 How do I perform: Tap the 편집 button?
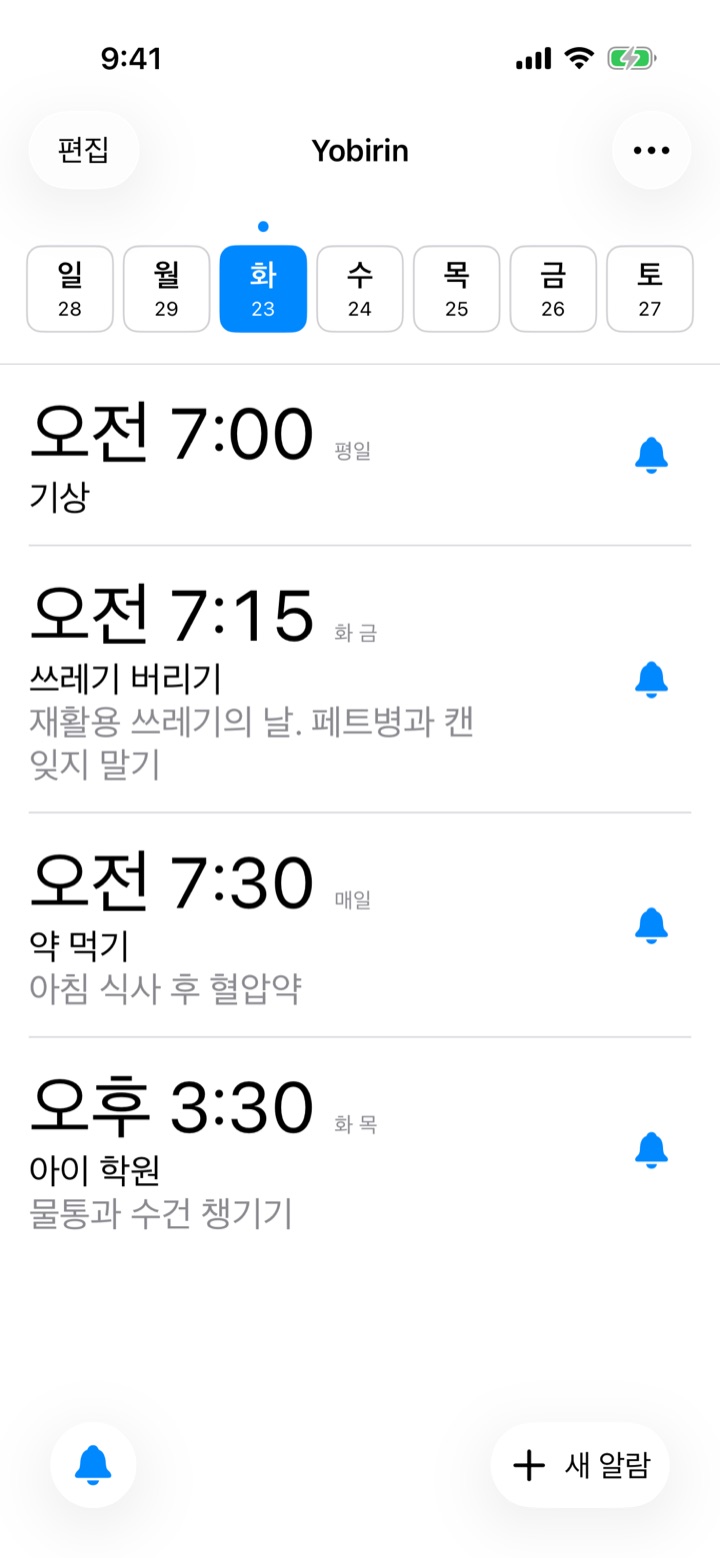coord(84,151)
